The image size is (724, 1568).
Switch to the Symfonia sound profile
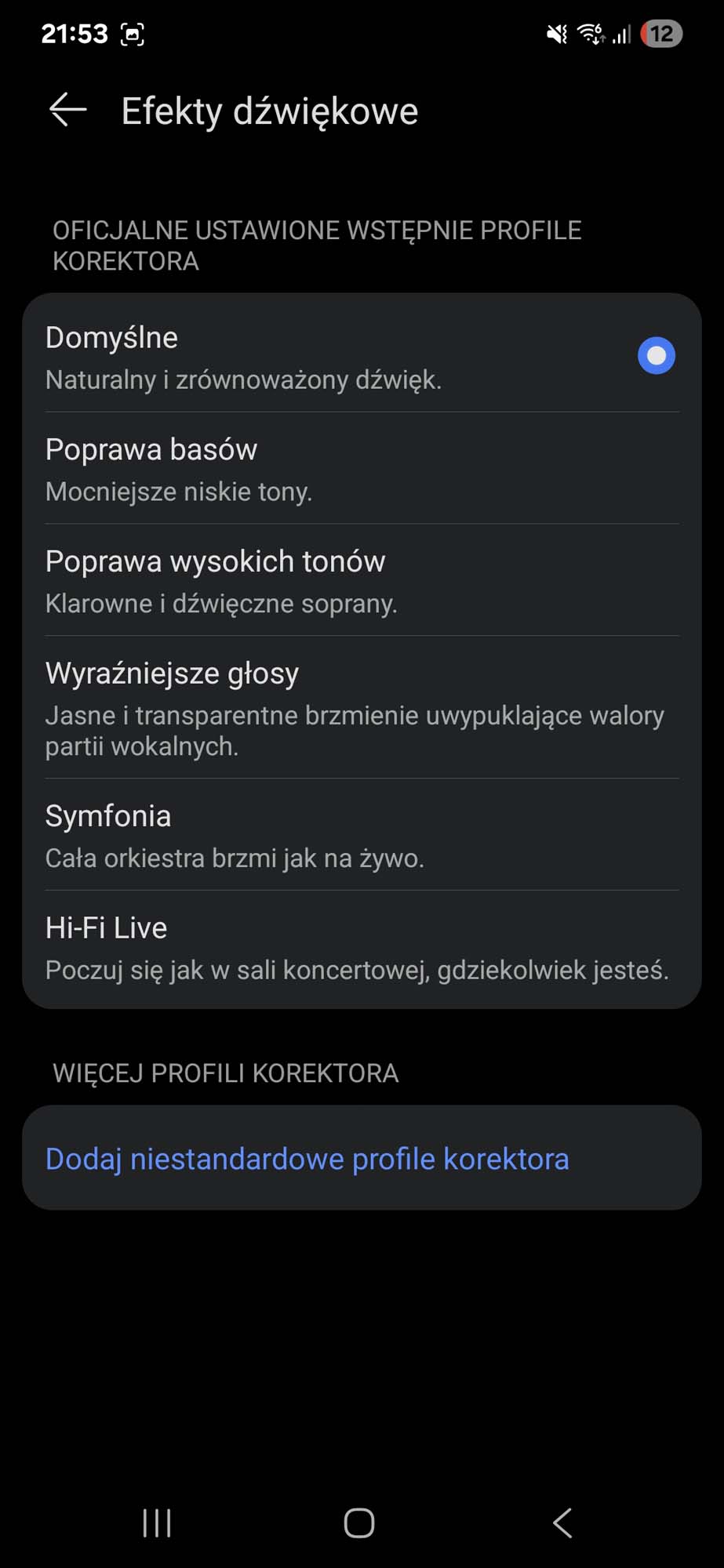362,835
